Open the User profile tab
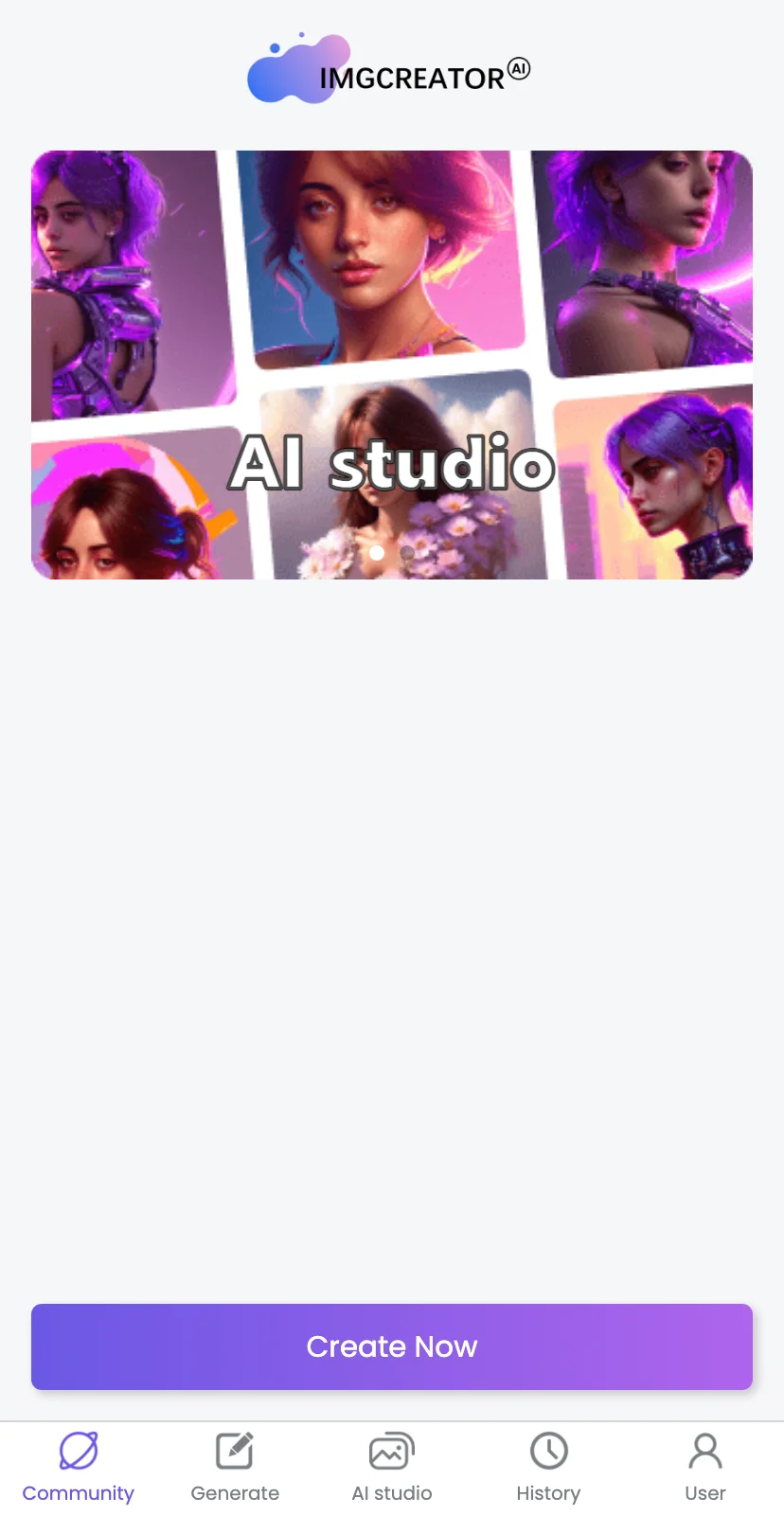This screenshot has width=784, height=1515. pyautogui.click(x=705, y=1468)
